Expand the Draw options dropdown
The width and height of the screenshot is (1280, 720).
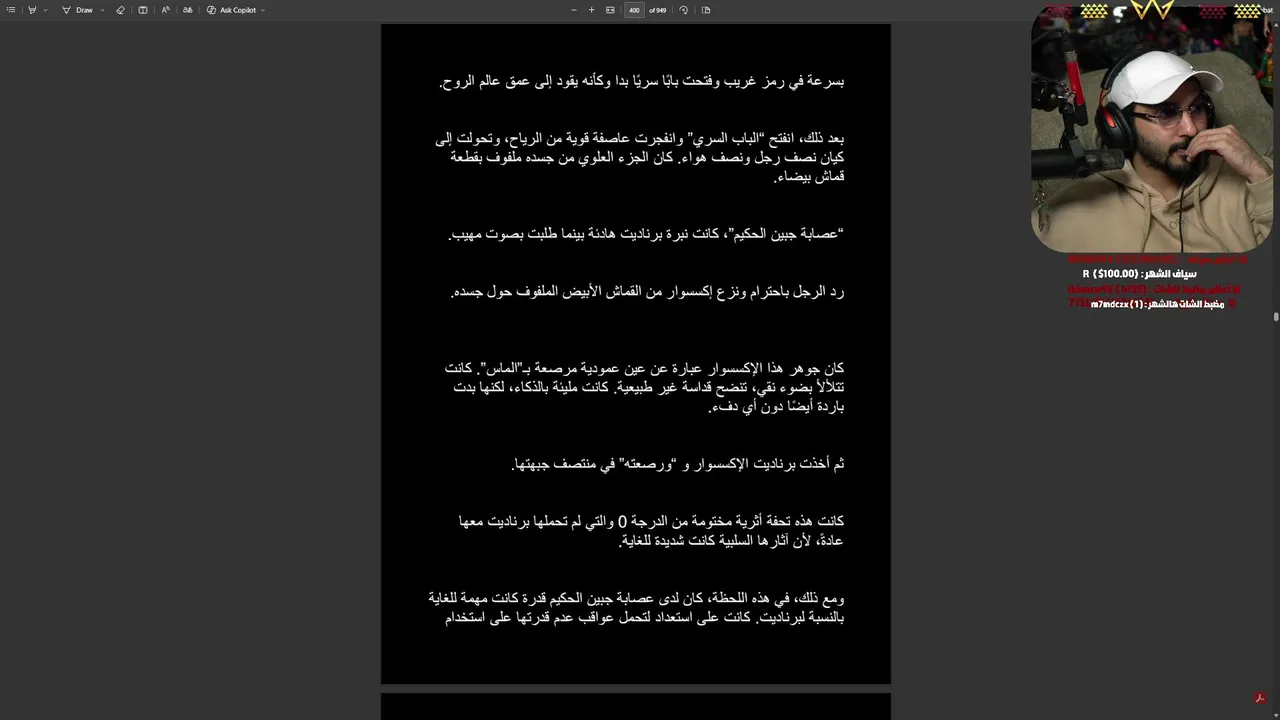102,10
